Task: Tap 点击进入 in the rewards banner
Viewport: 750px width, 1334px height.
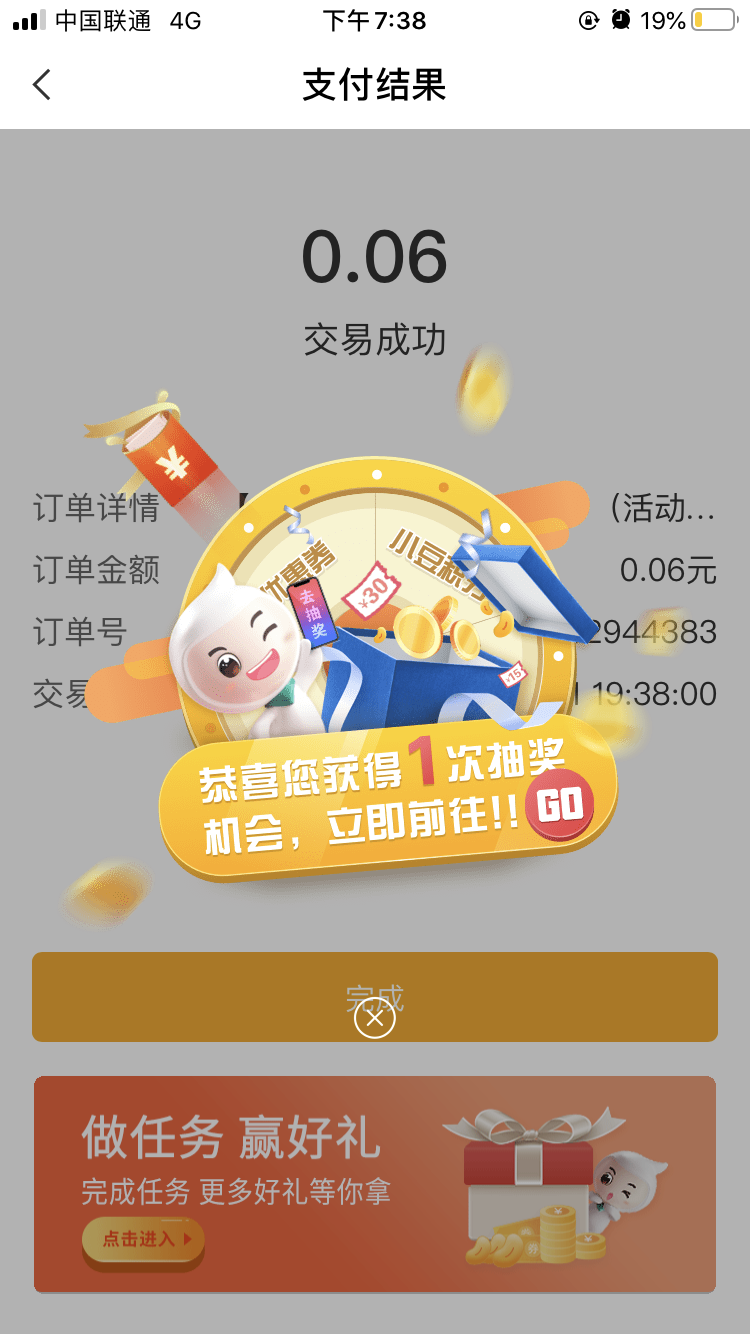Action: click(x=142, y=1239)
